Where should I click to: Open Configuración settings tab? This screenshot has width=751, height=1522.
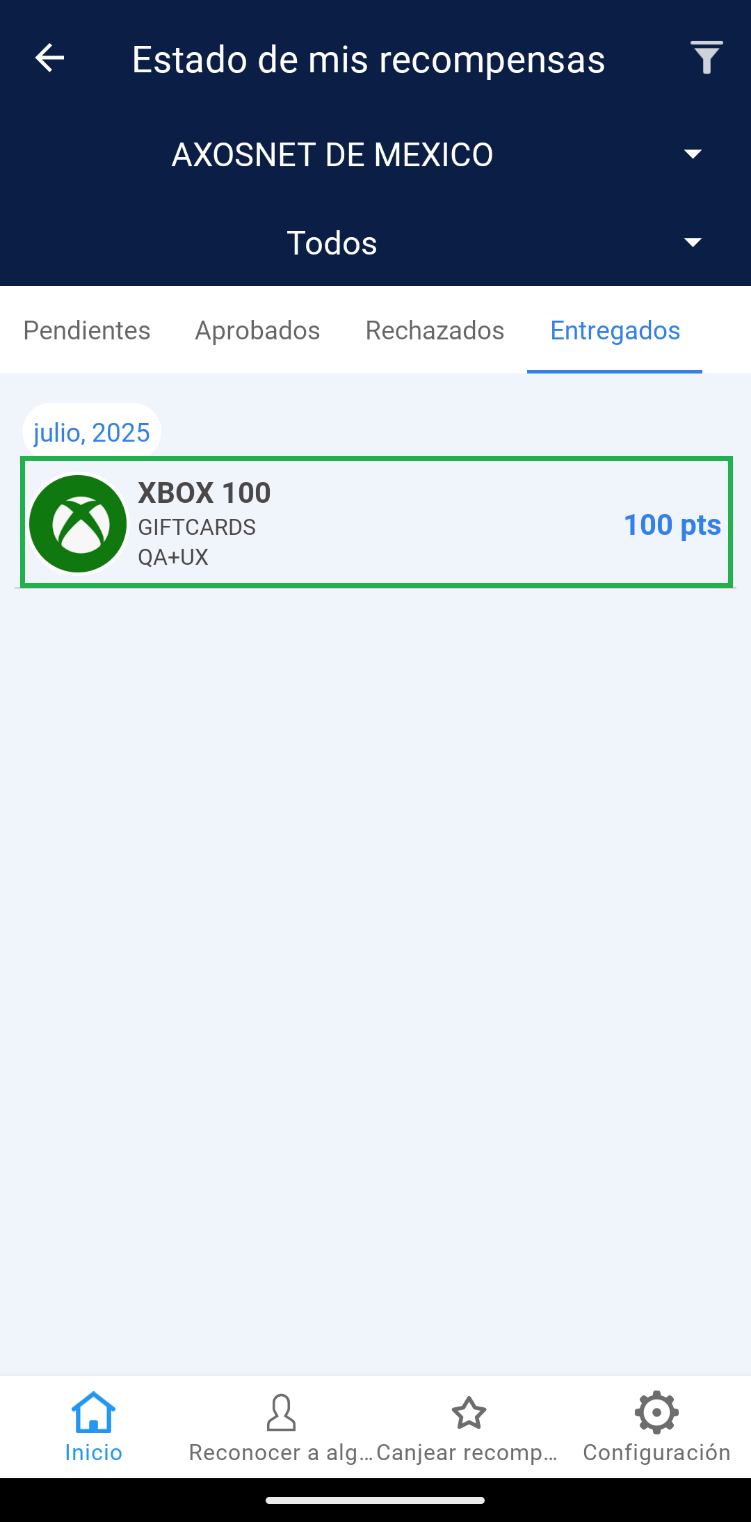pos(656,1428)
